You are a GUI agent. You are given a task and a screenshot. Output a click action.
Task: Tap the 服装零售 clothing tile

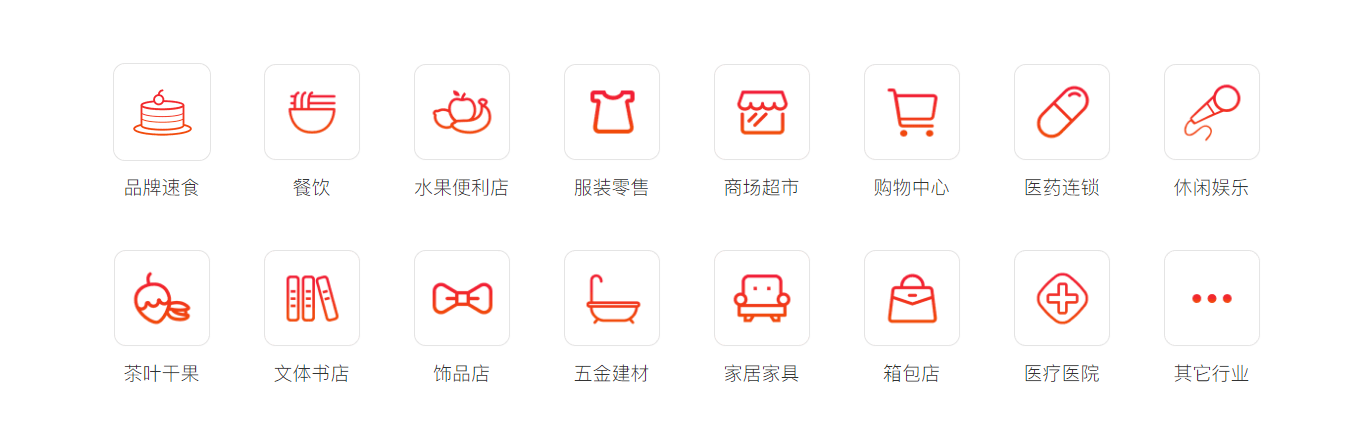[612, 112]
